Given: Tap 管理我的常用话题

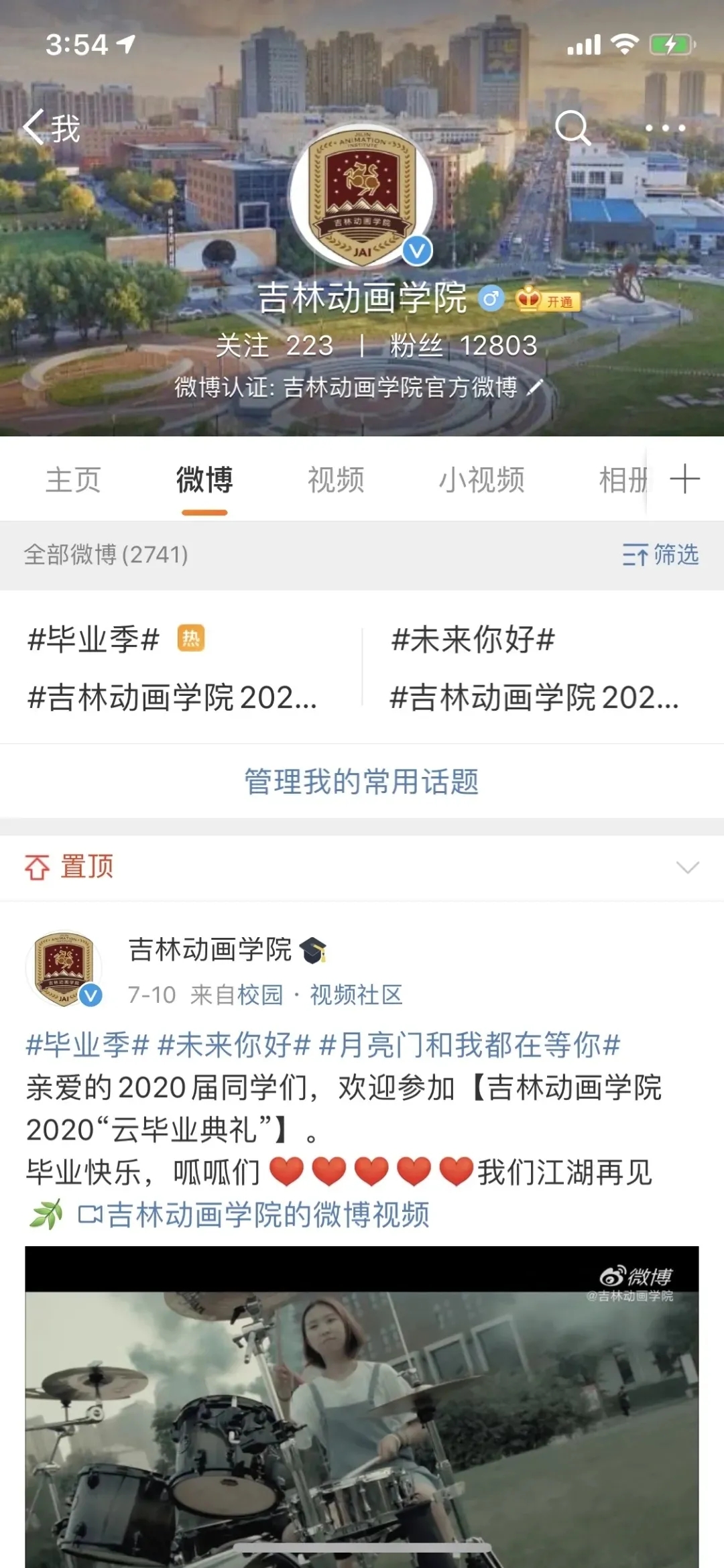Looking at the screenshot, I should pyautogui.click(x=362, y=782).
